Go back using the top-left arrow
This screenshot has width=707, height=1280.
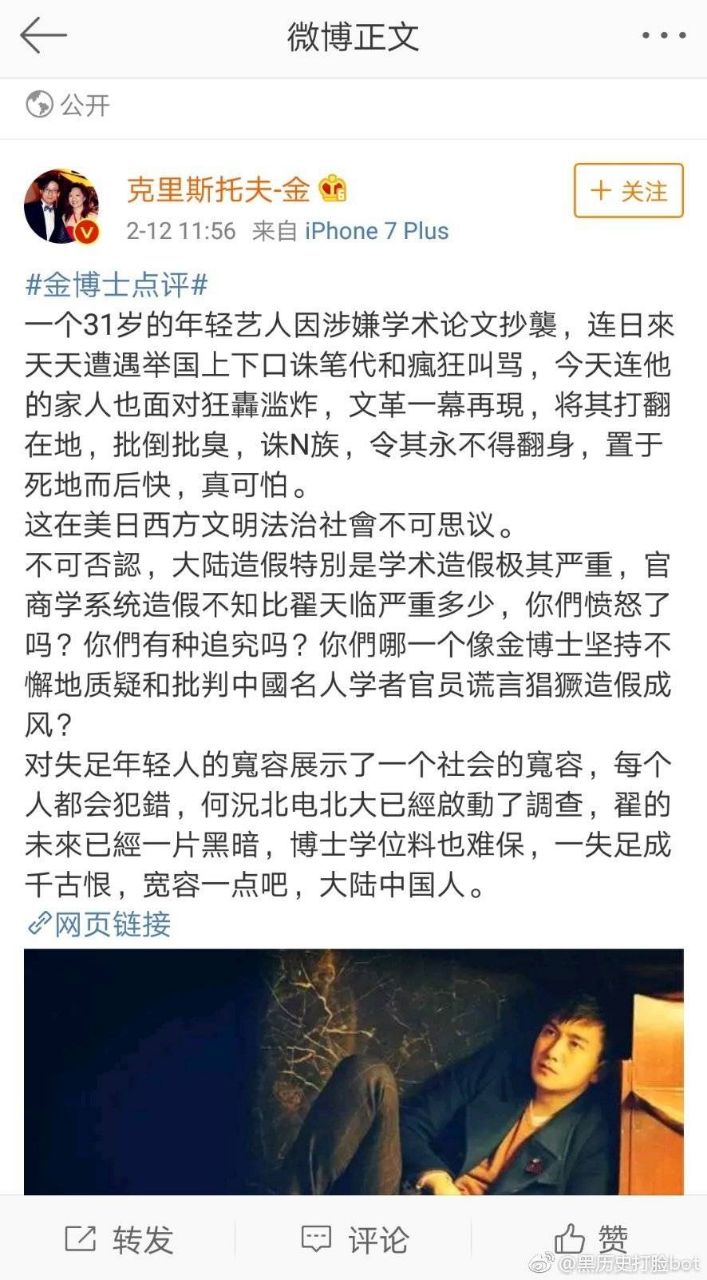[43, 36]
